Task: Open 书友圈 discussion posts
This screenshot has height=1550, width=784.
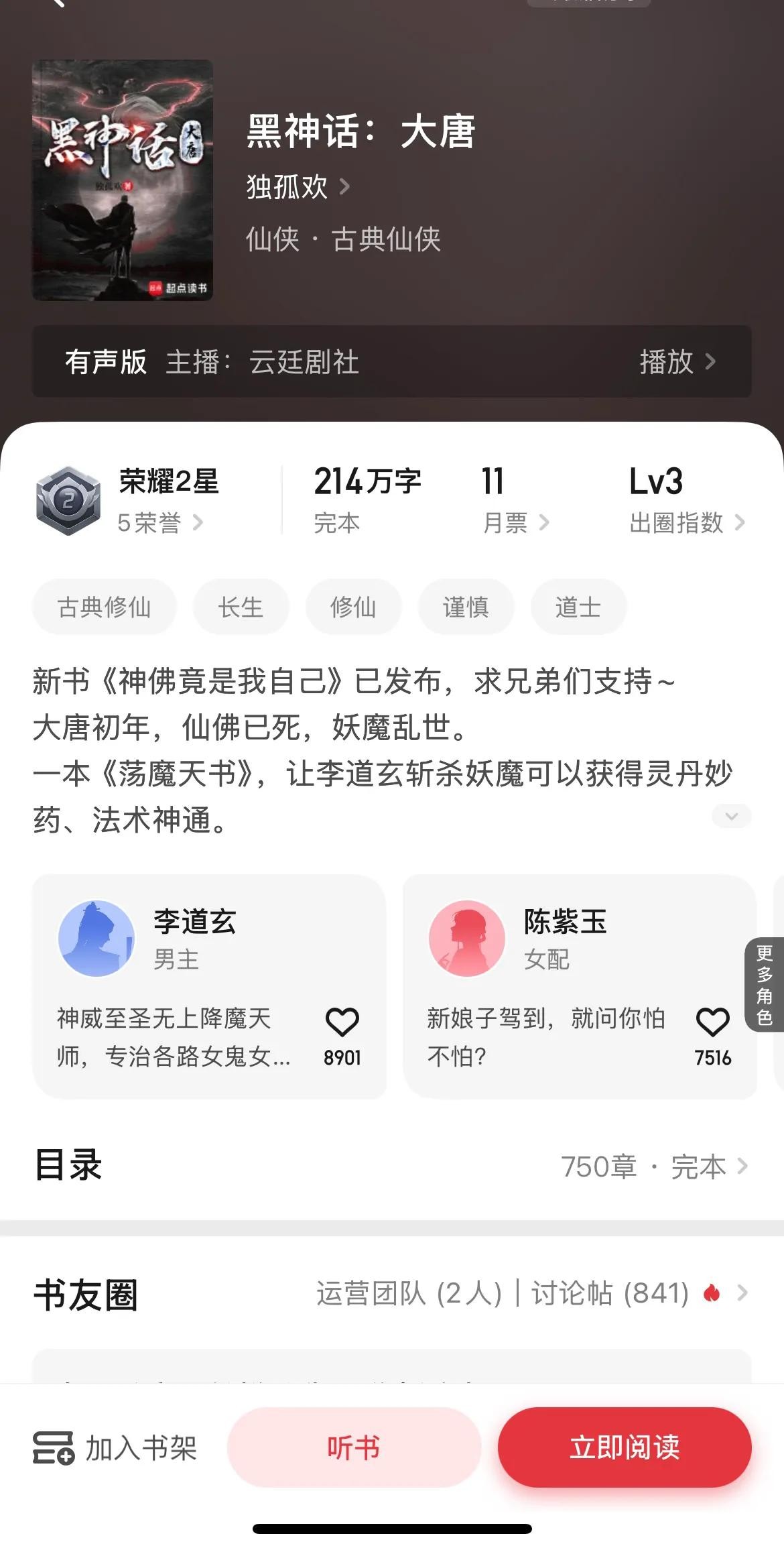Action: [x=610, y=1293]
